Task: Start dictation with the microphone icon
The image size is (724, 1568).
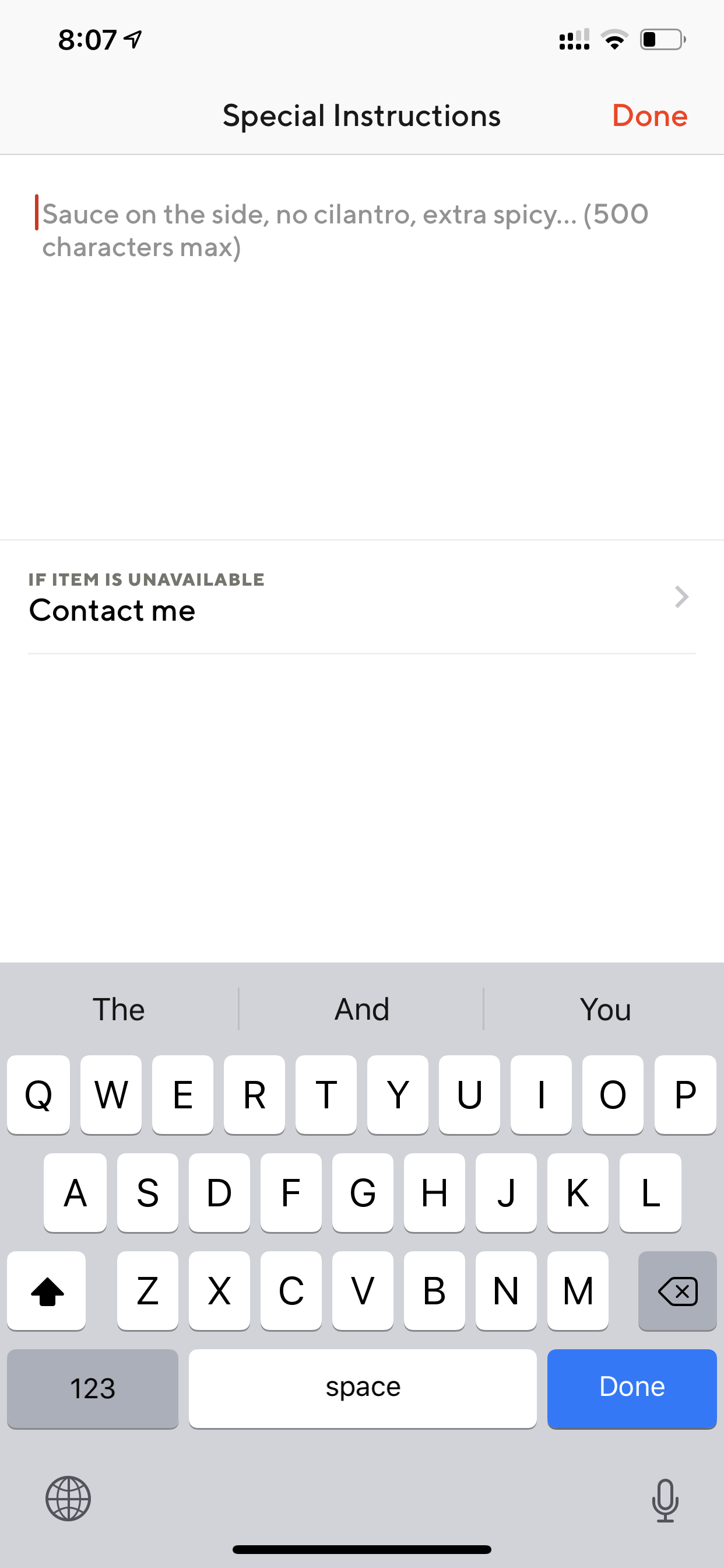Action: coord(665,1499)
